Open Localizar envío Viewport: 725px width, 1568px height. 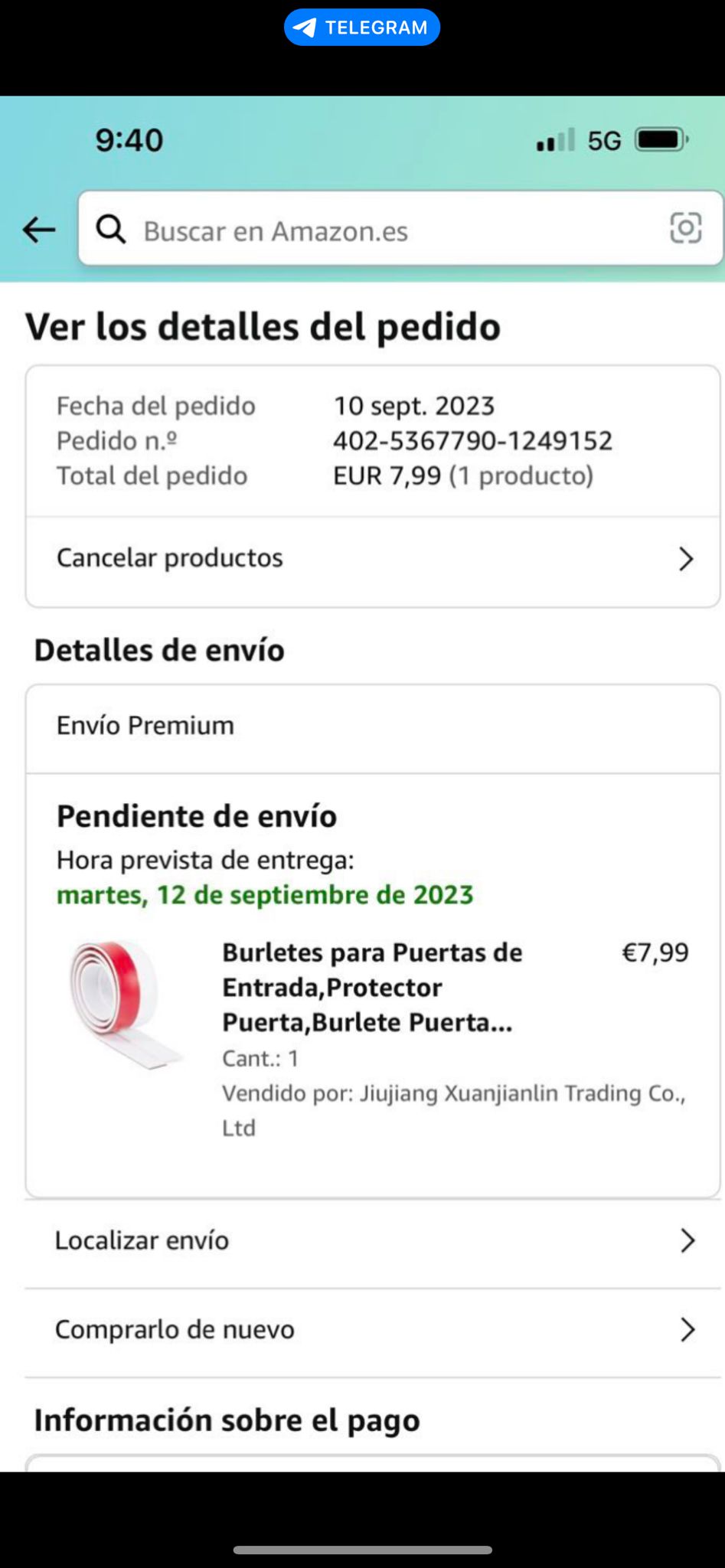coord(373,1241)
